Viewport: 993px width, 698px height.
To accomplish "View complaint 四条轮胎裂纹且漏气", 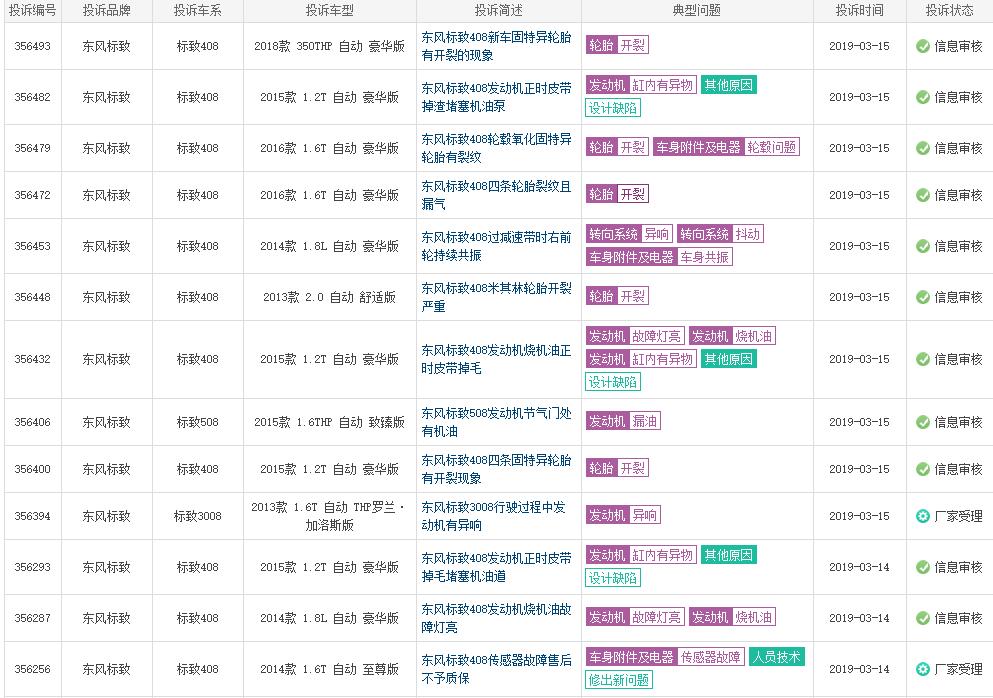I will point(496,195).
